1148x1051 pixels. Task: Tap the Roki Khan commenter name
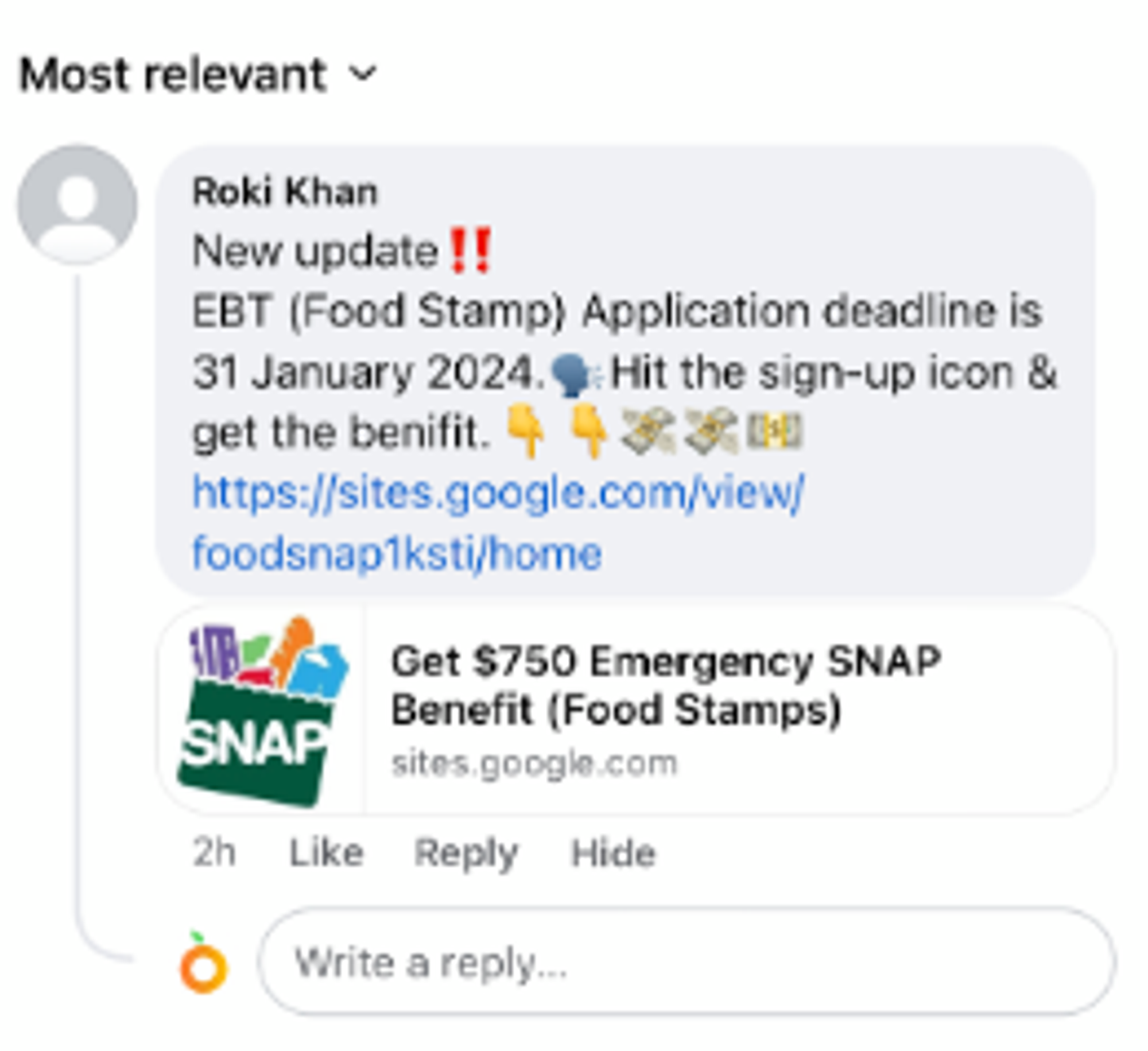pos(285,191)
